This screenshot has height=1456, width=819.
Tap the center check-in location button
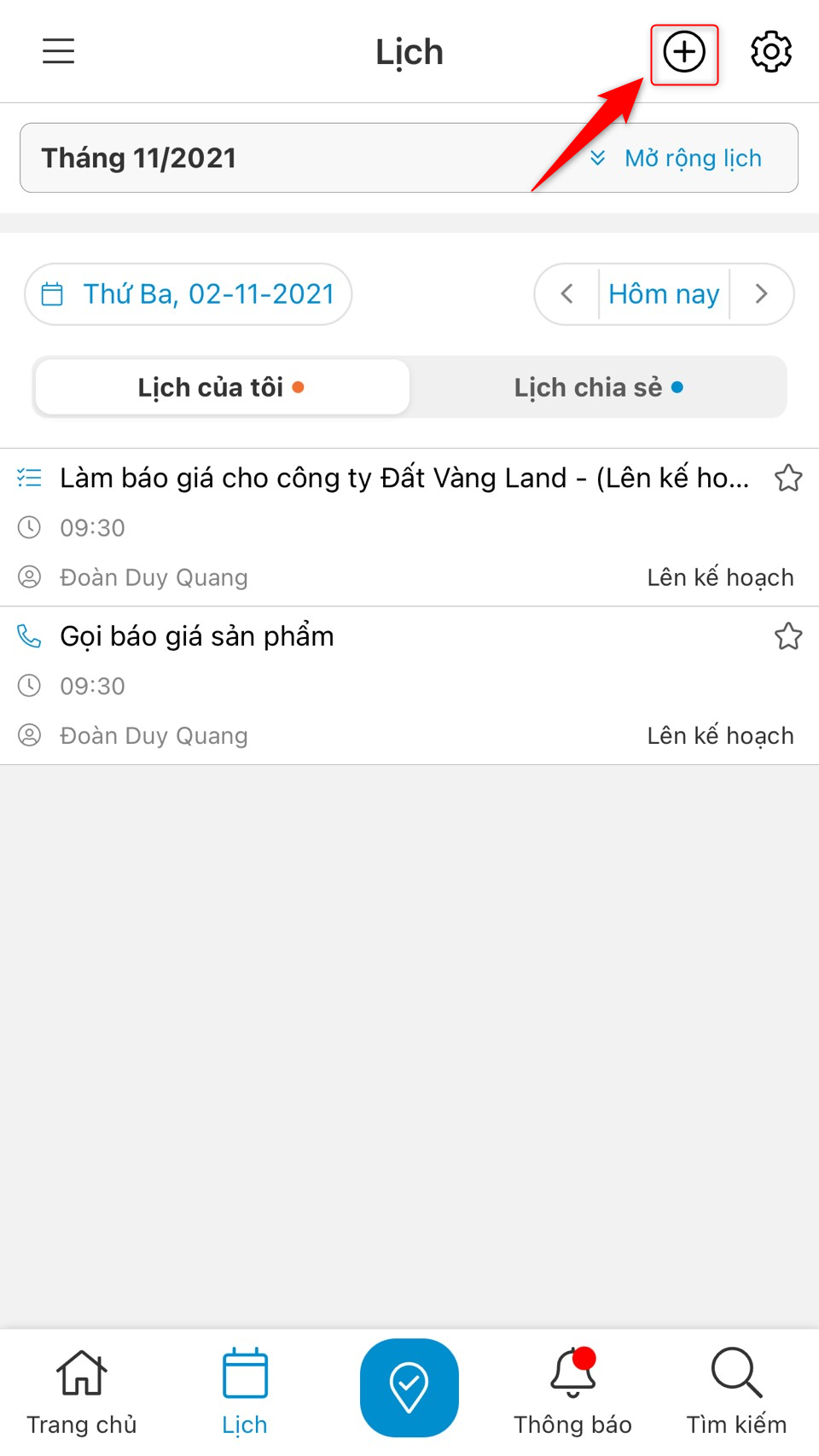point(409,1388)
